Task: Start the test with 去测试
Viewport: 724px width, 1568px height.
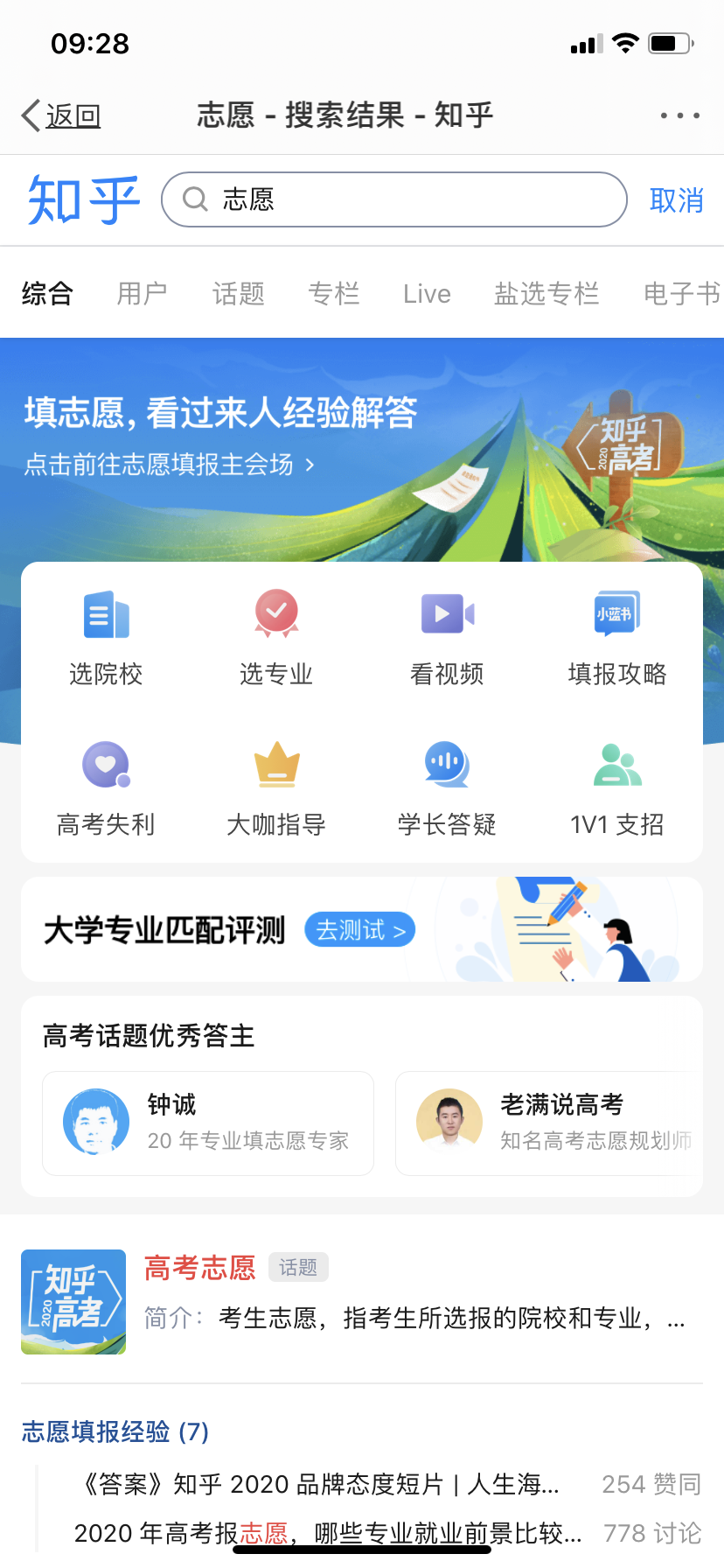Action: coord(359,929)
